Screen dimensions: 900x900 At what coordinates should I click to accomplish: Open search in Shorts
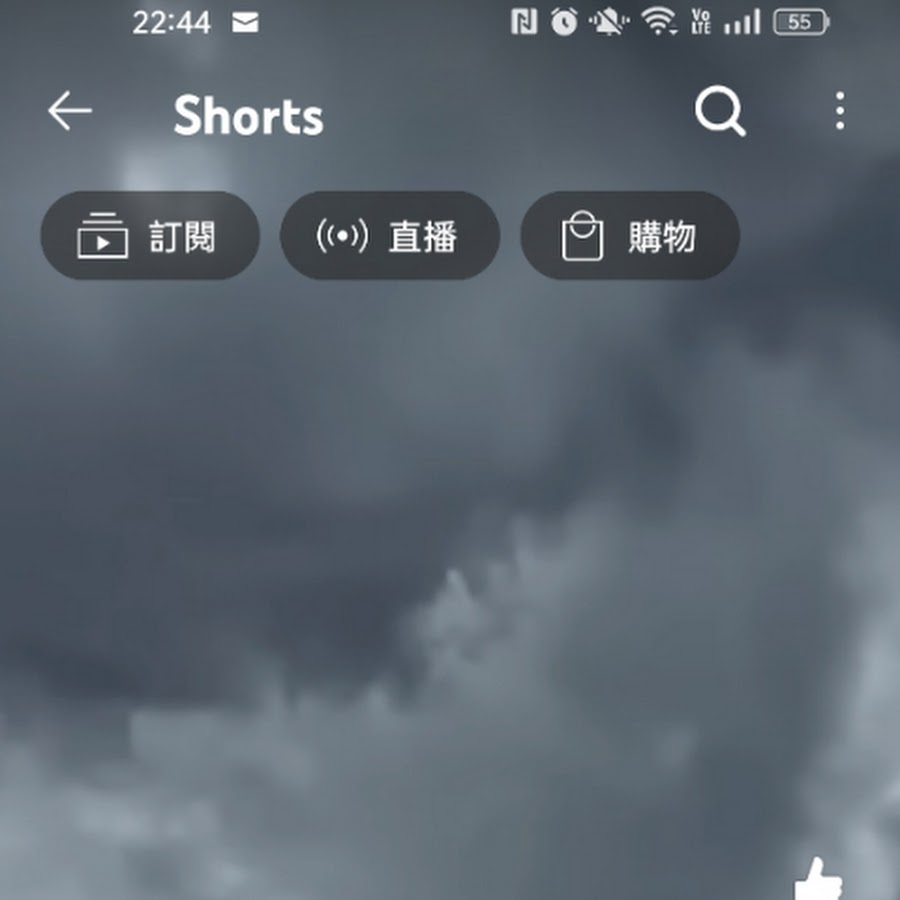(720, 111)
